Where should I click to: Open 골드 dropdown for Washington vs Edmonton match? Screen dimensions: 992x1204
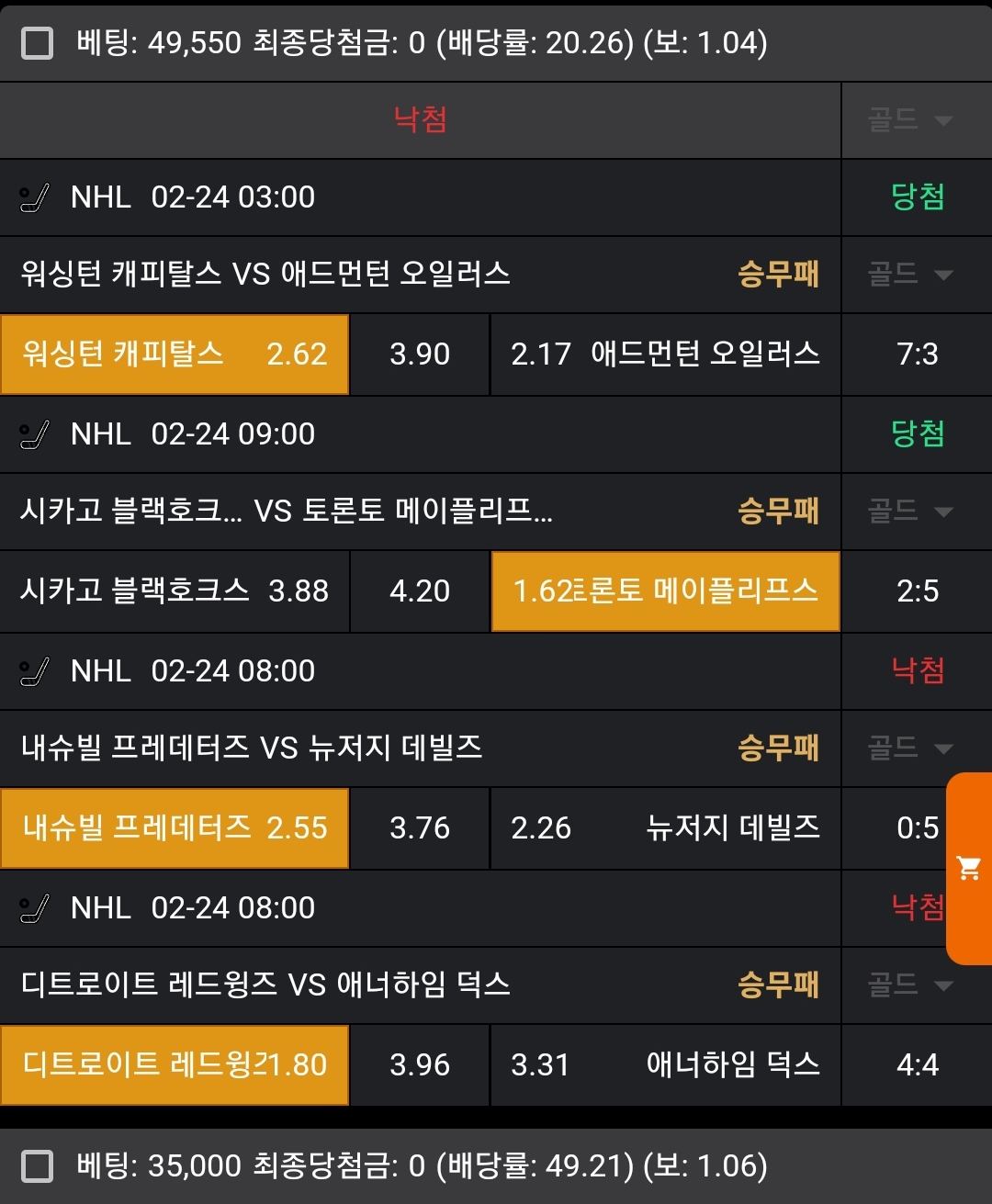pyautogui.click(x=911, y=274)
